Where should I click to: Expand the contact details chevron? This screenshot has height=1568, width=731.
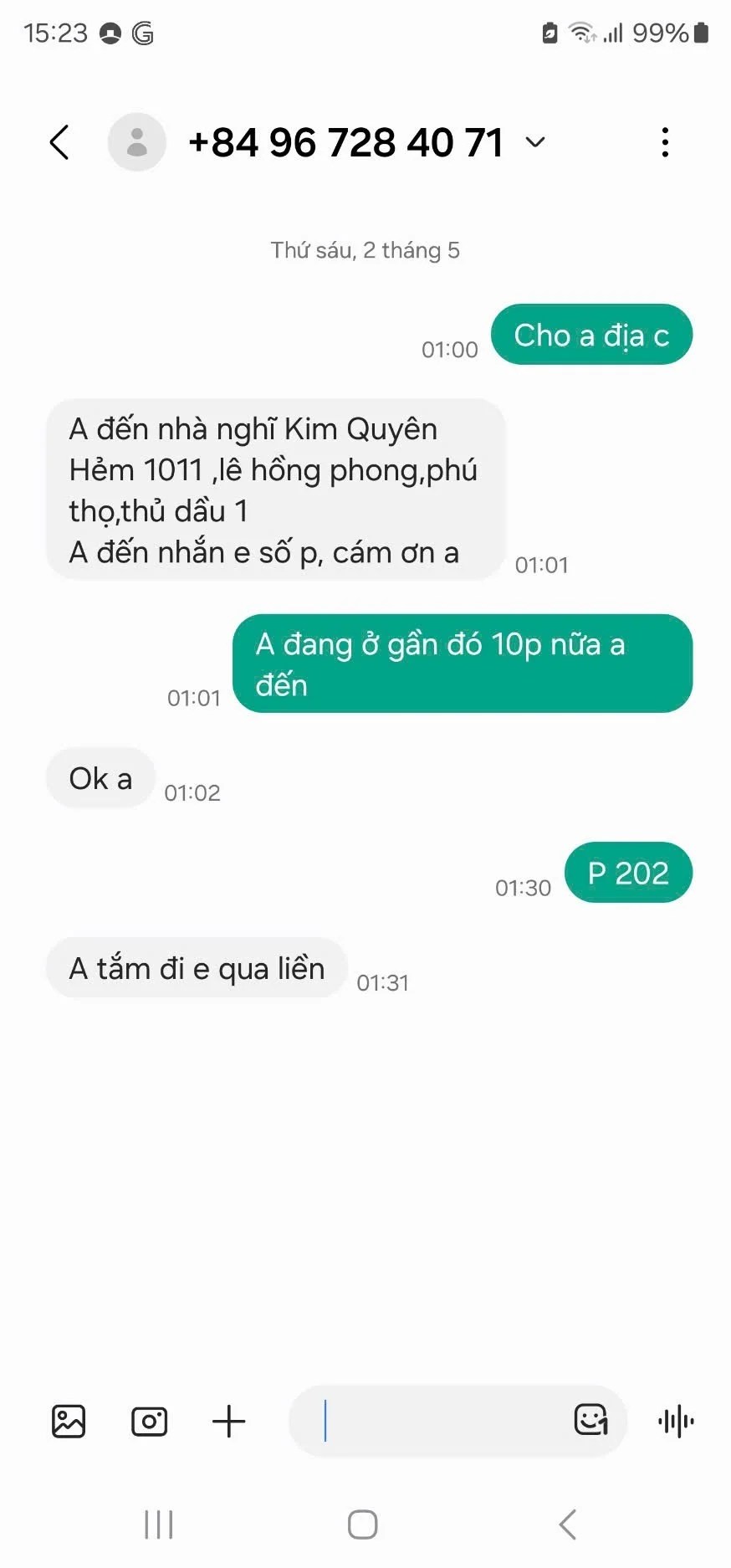535,142
